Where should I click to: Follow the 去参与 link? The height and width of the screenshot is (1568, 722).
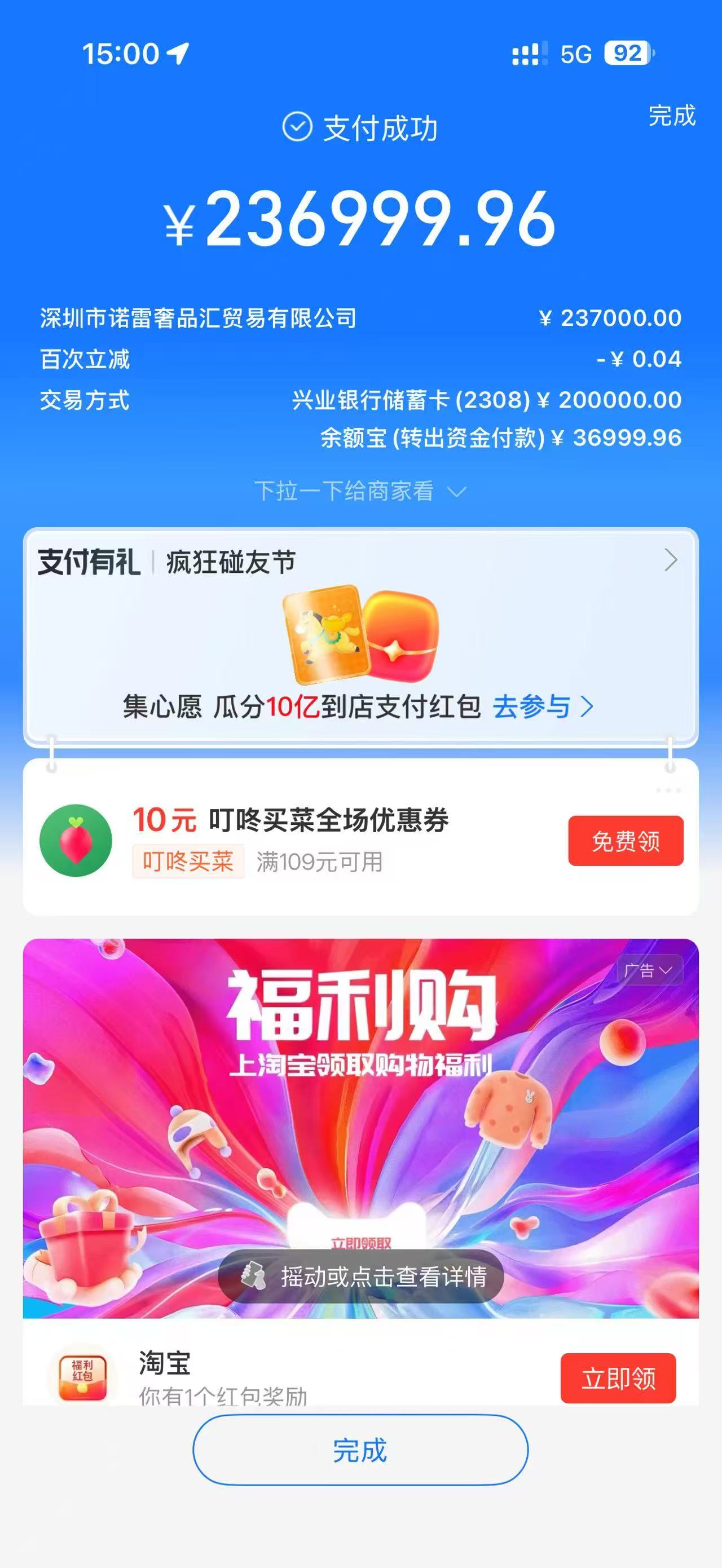tap(542, 706)
